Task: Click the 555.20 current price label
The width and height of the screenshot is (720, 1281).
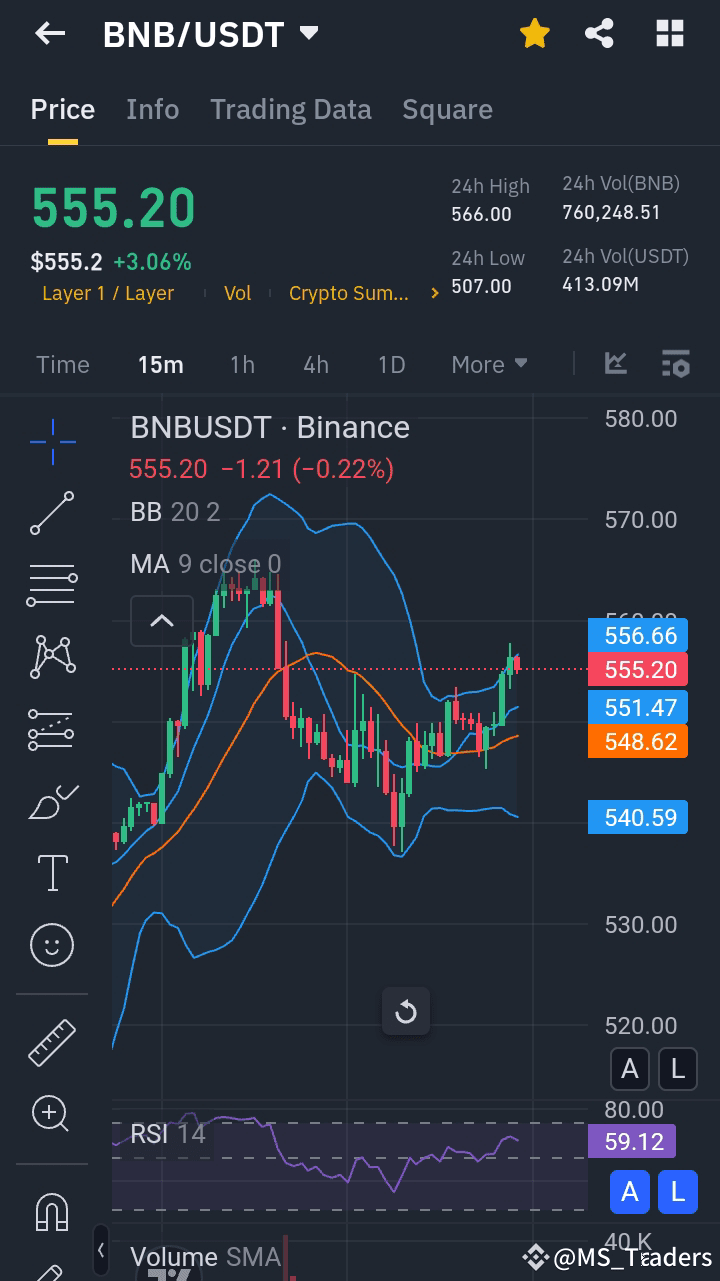Action: [x=637, y=669]
